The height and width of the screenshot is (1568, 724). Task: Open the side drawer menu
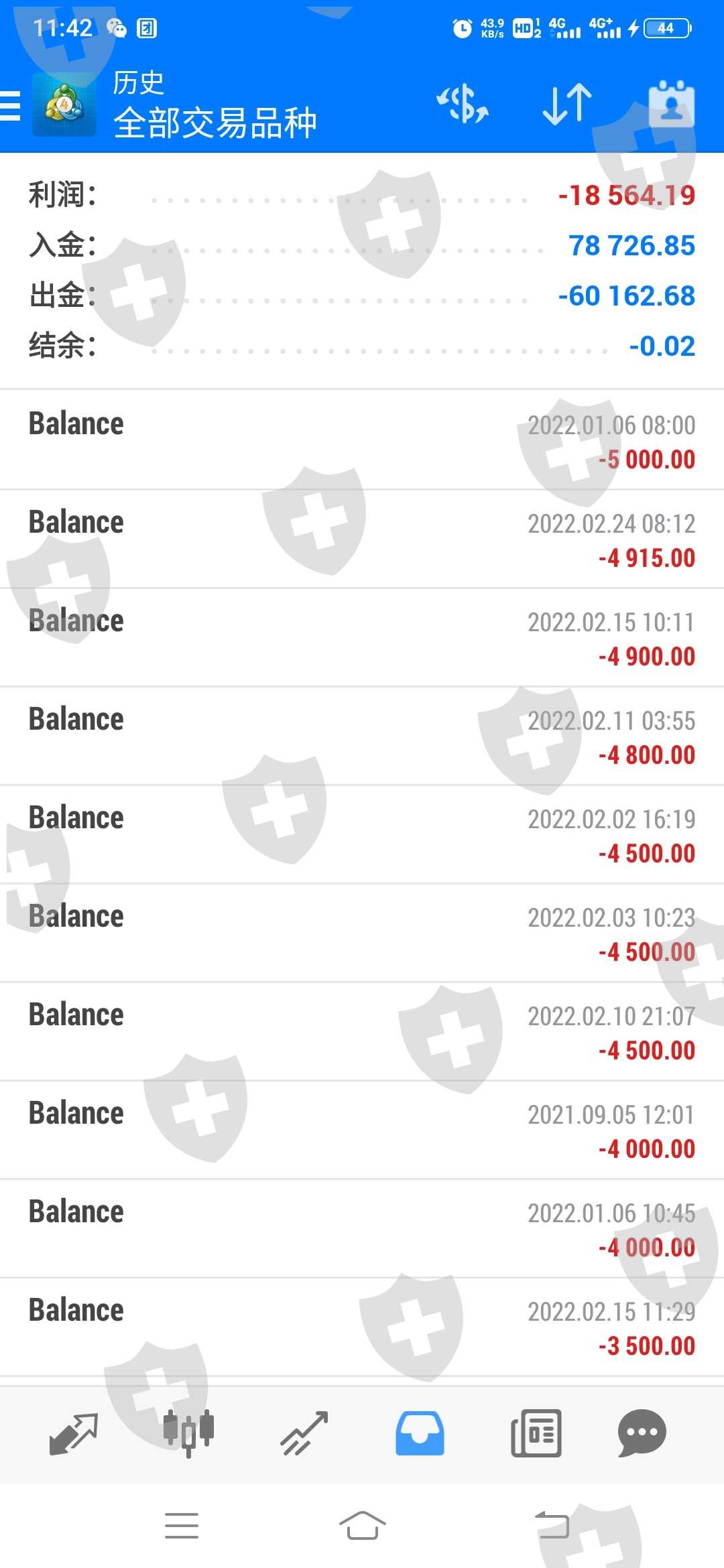tap(12, 106)
